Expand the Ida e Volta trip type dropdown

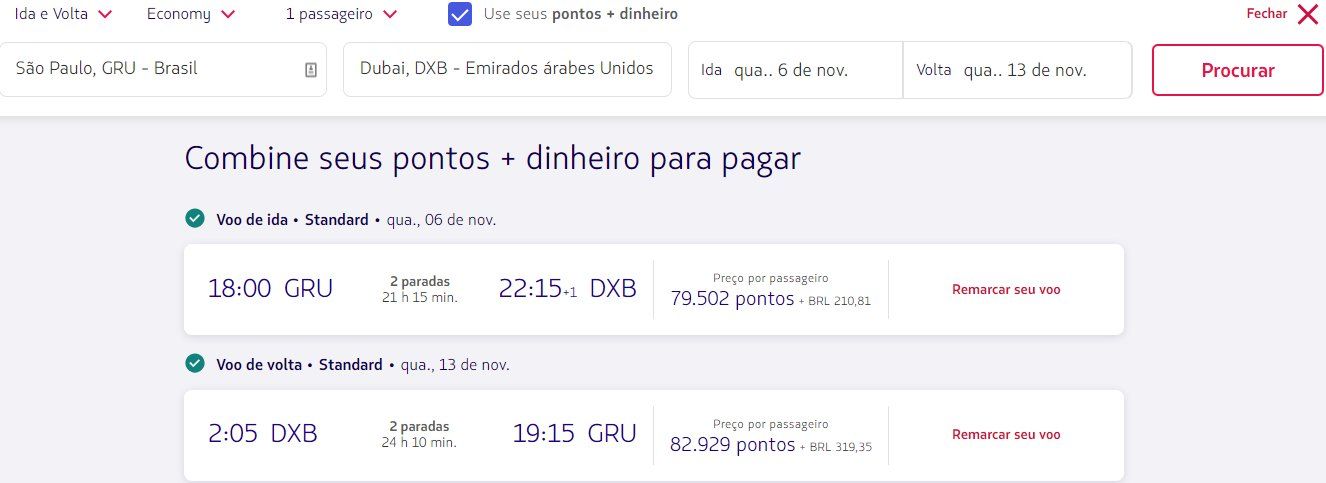[62, 14]
